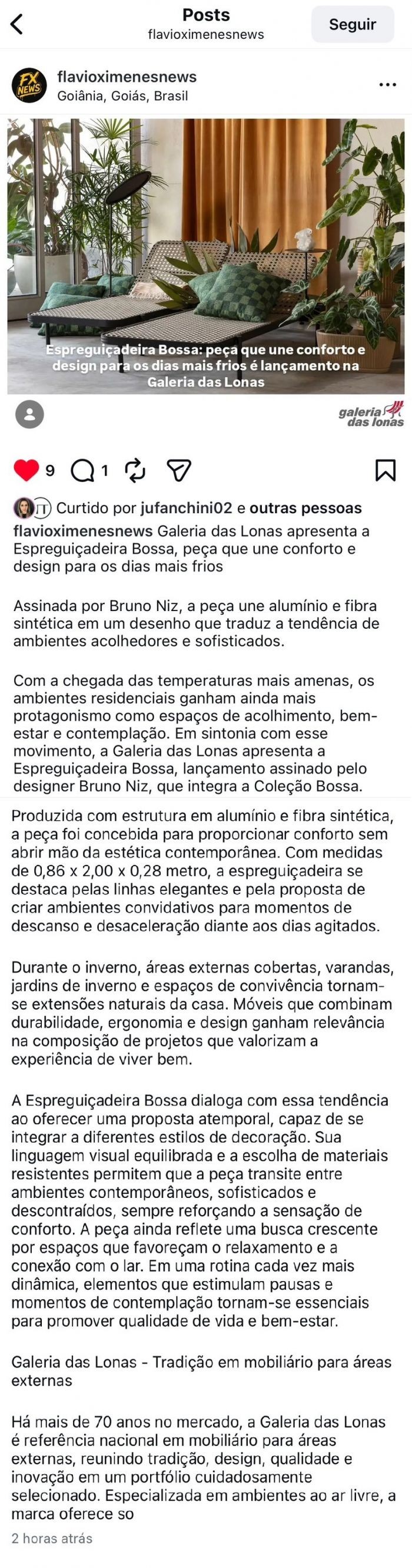Save the post with the bookmark icon
Viewport: 412px width, 1568px height.
coord(386,470)
